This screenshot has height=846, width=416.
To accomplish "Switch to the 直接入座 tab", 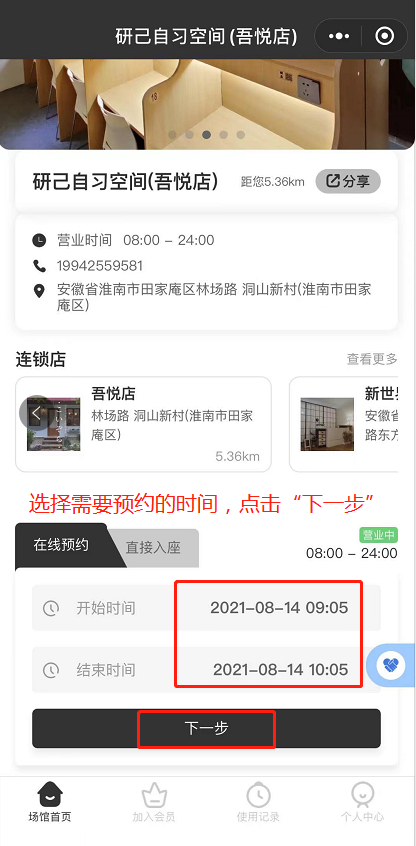I will (x=153, y=548).
